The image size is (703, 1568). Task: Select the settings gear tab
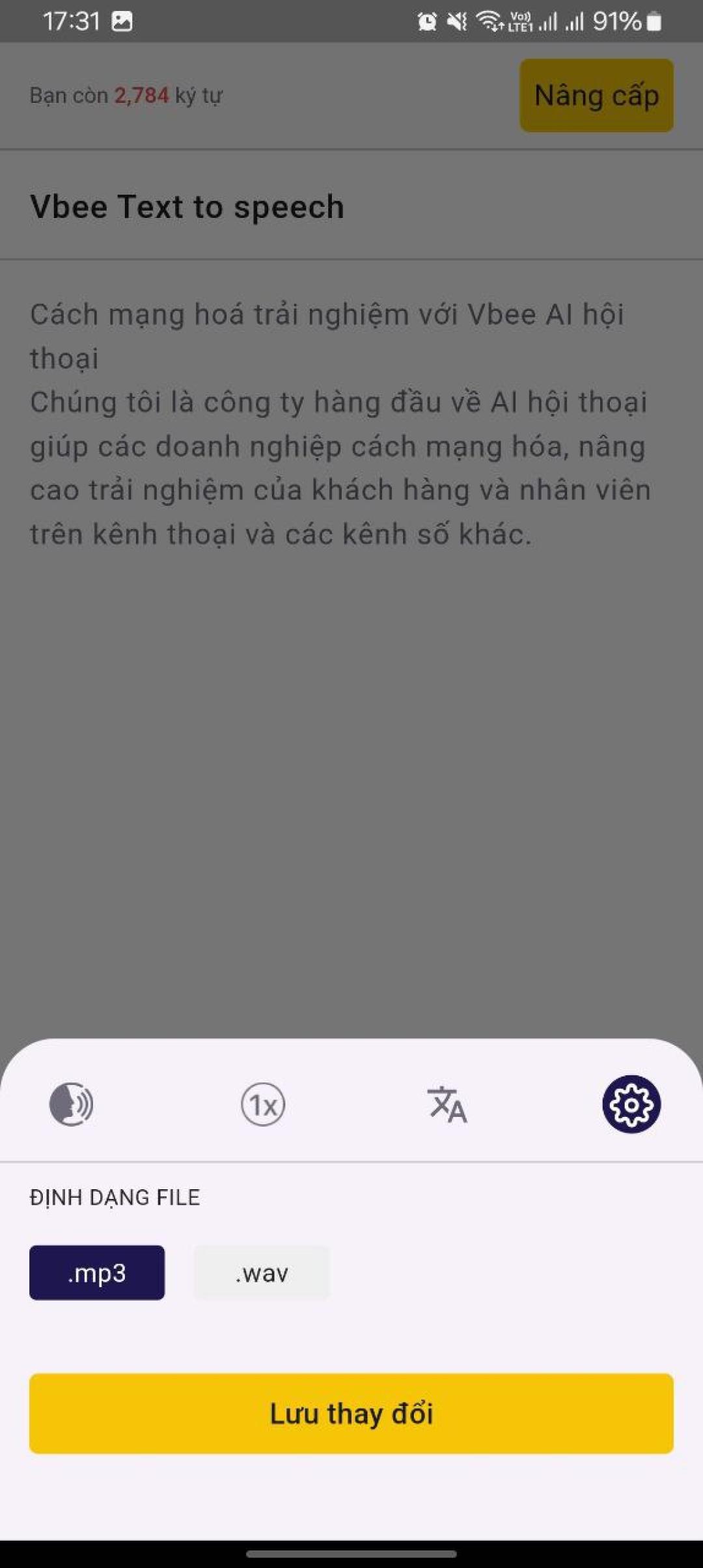click(631, 1104)
